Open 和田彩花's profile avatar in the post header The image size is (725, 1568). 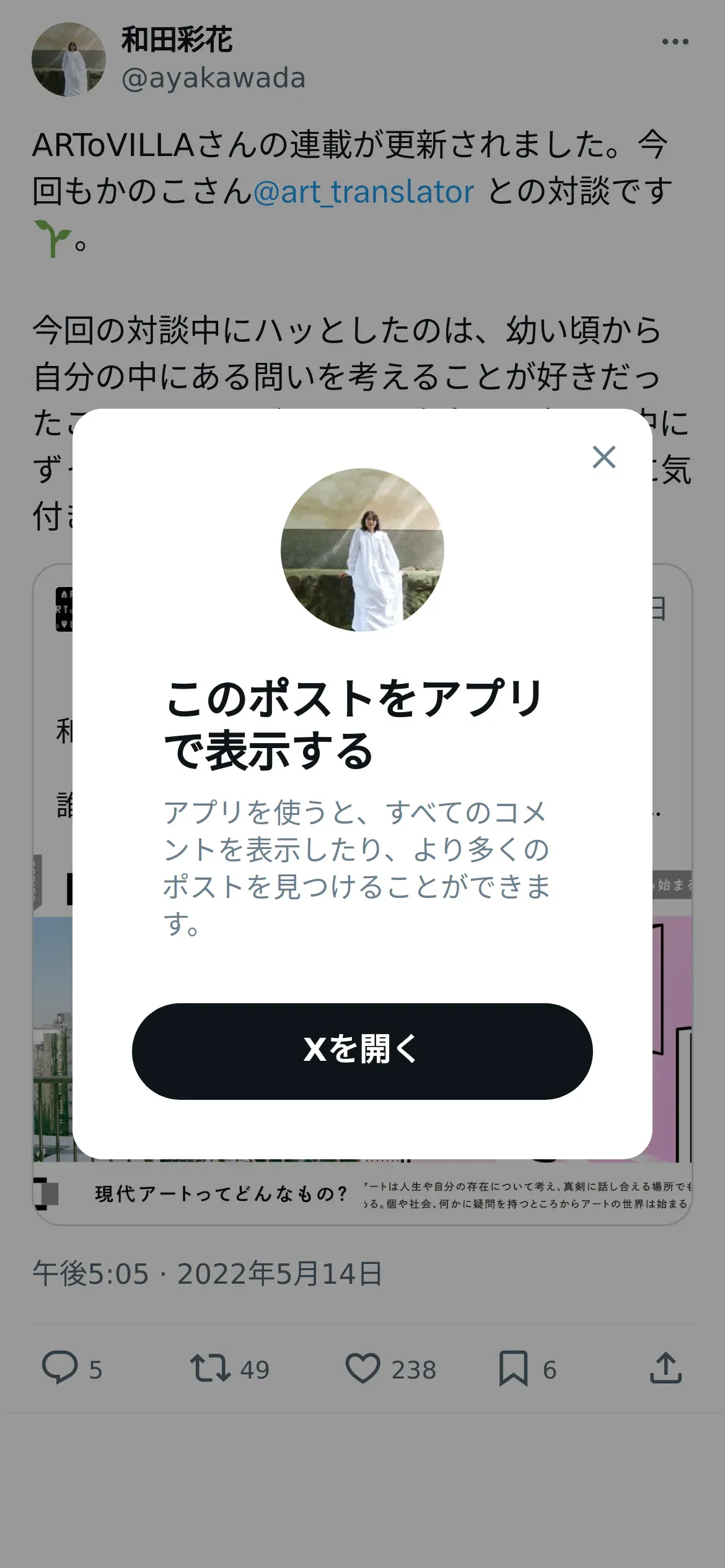[69, 59]
